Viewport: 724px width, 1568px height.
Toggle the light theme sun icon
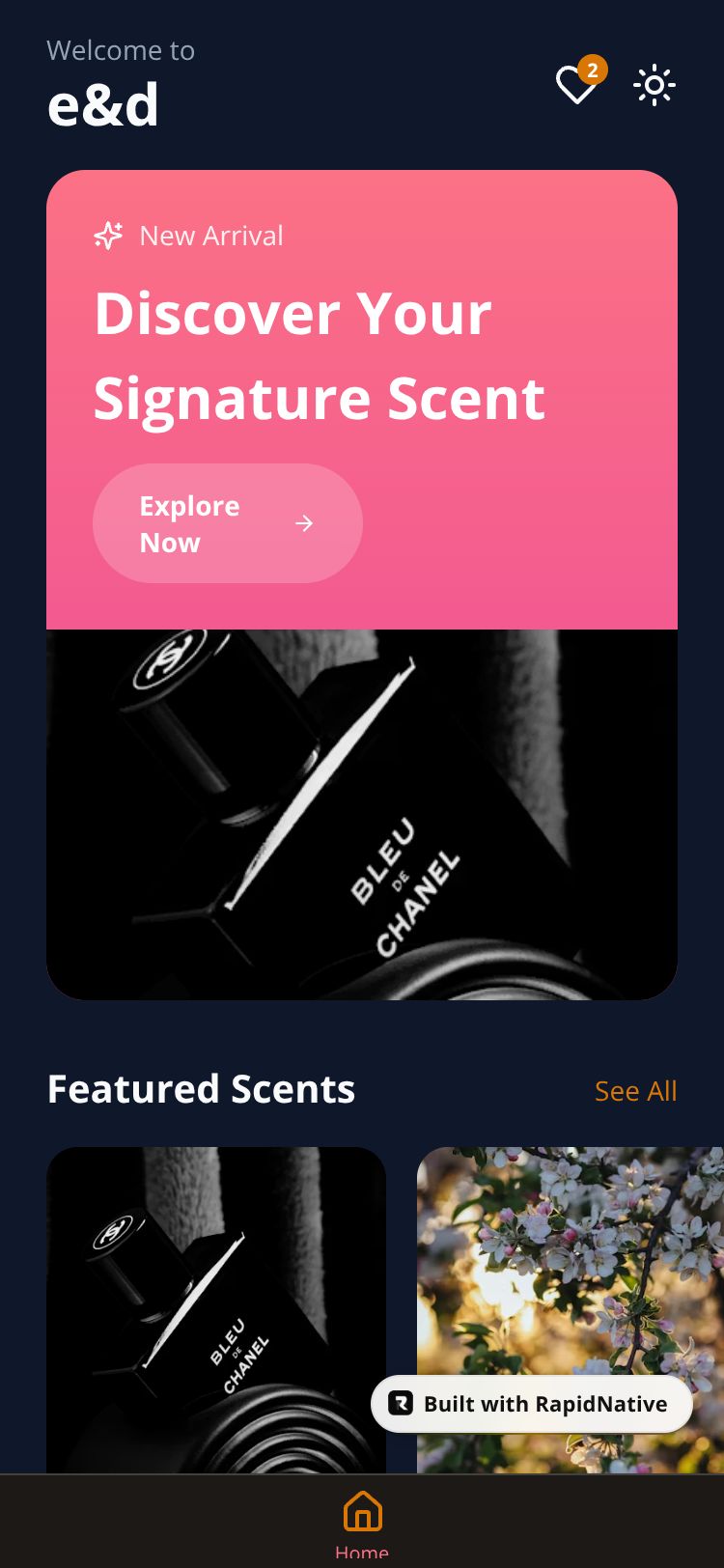tap(654, 85)
